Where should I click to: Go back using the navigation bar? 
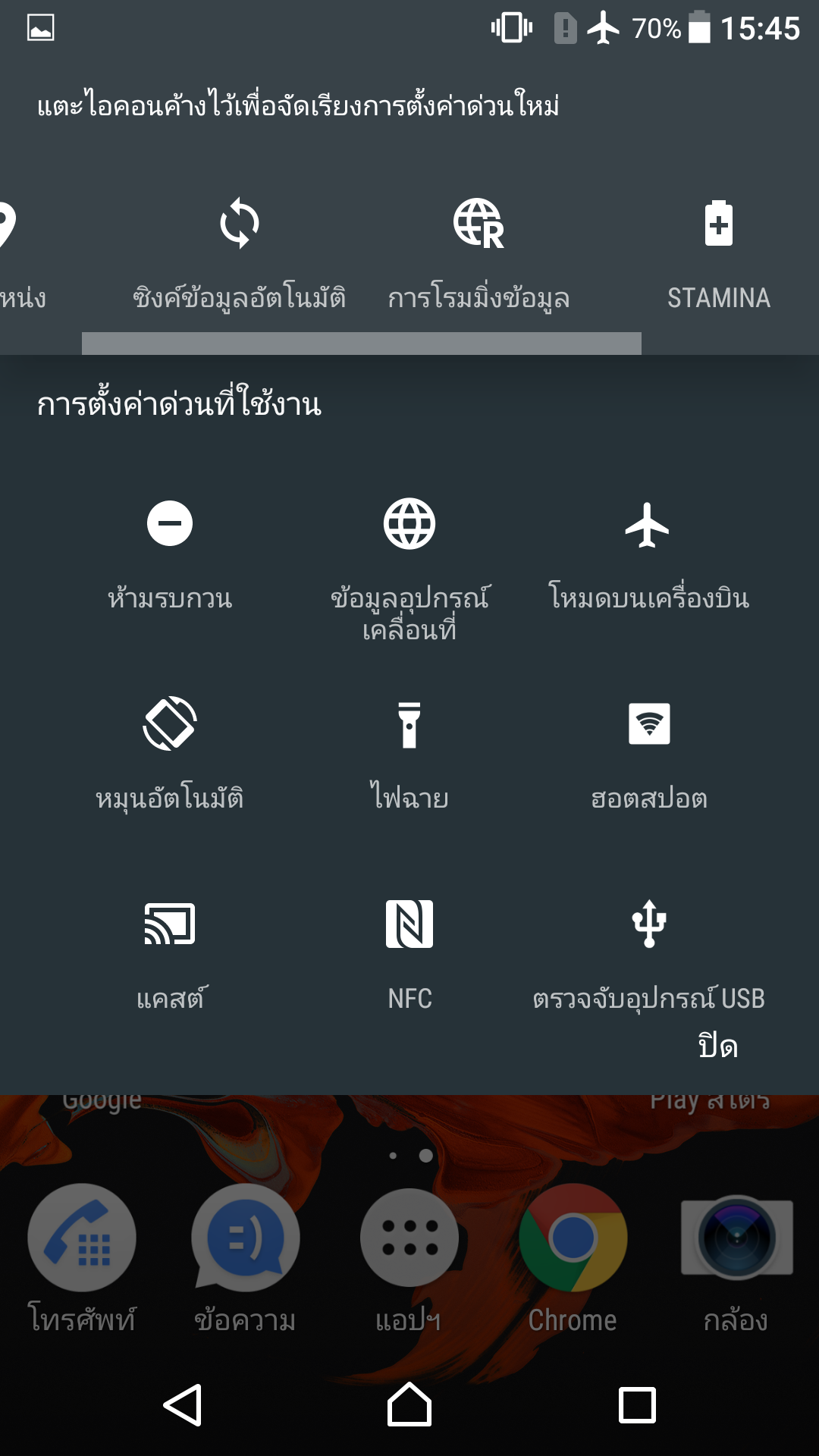(182, 1404)
